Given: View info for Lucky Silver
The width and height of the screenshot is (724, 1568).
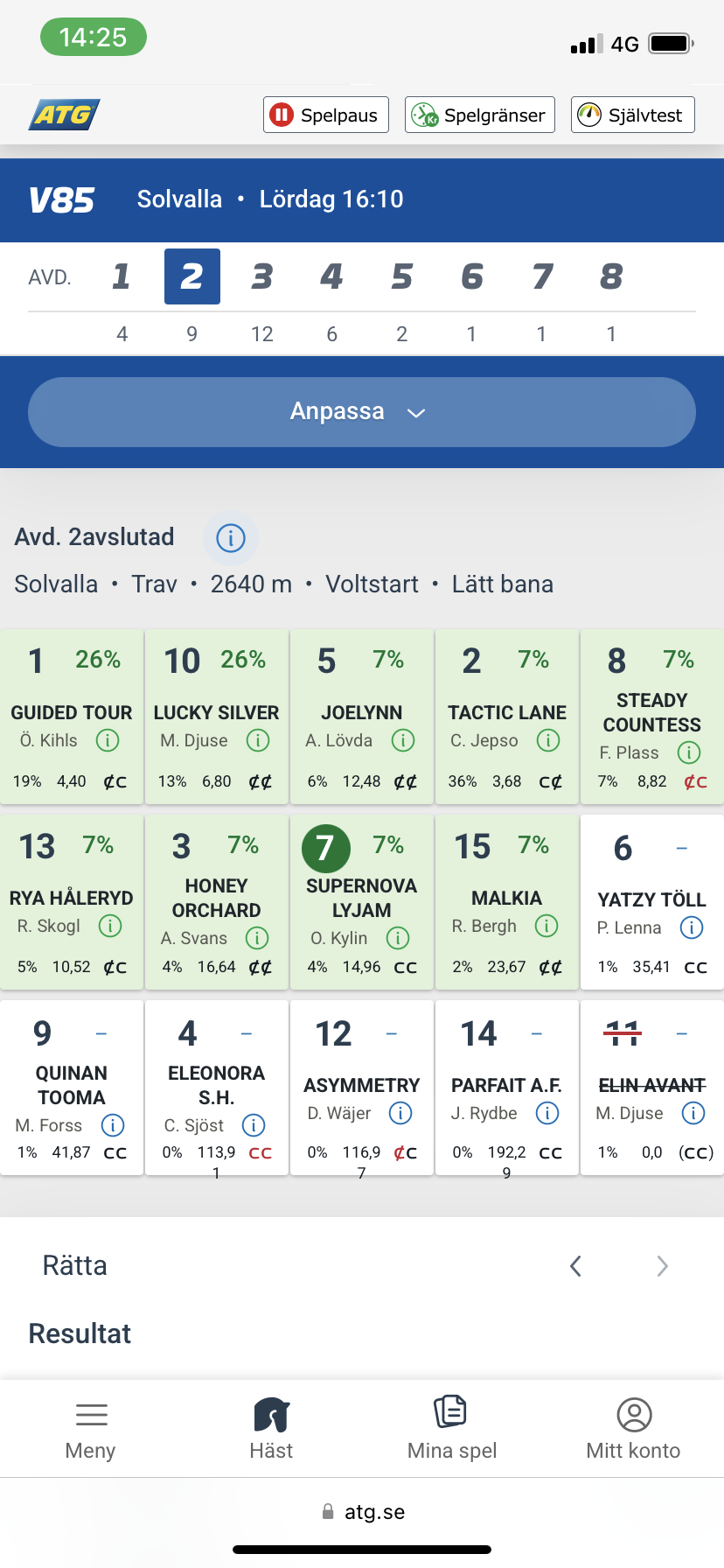Looking at the screenshot, I should (258, 741).
